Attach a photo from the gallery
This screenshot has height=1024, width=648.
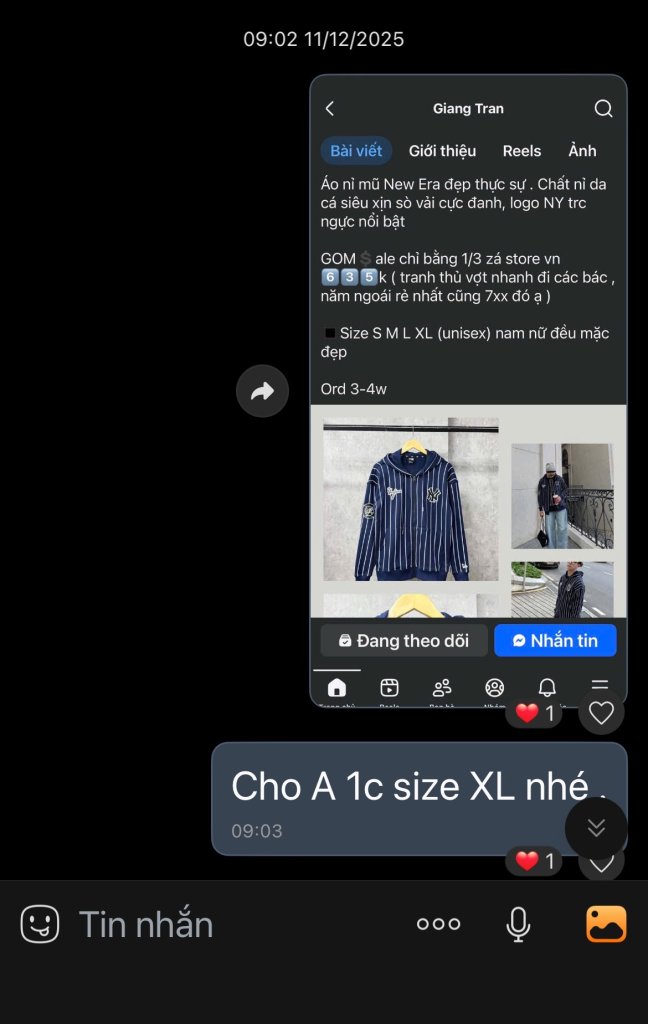coord(606,924)
